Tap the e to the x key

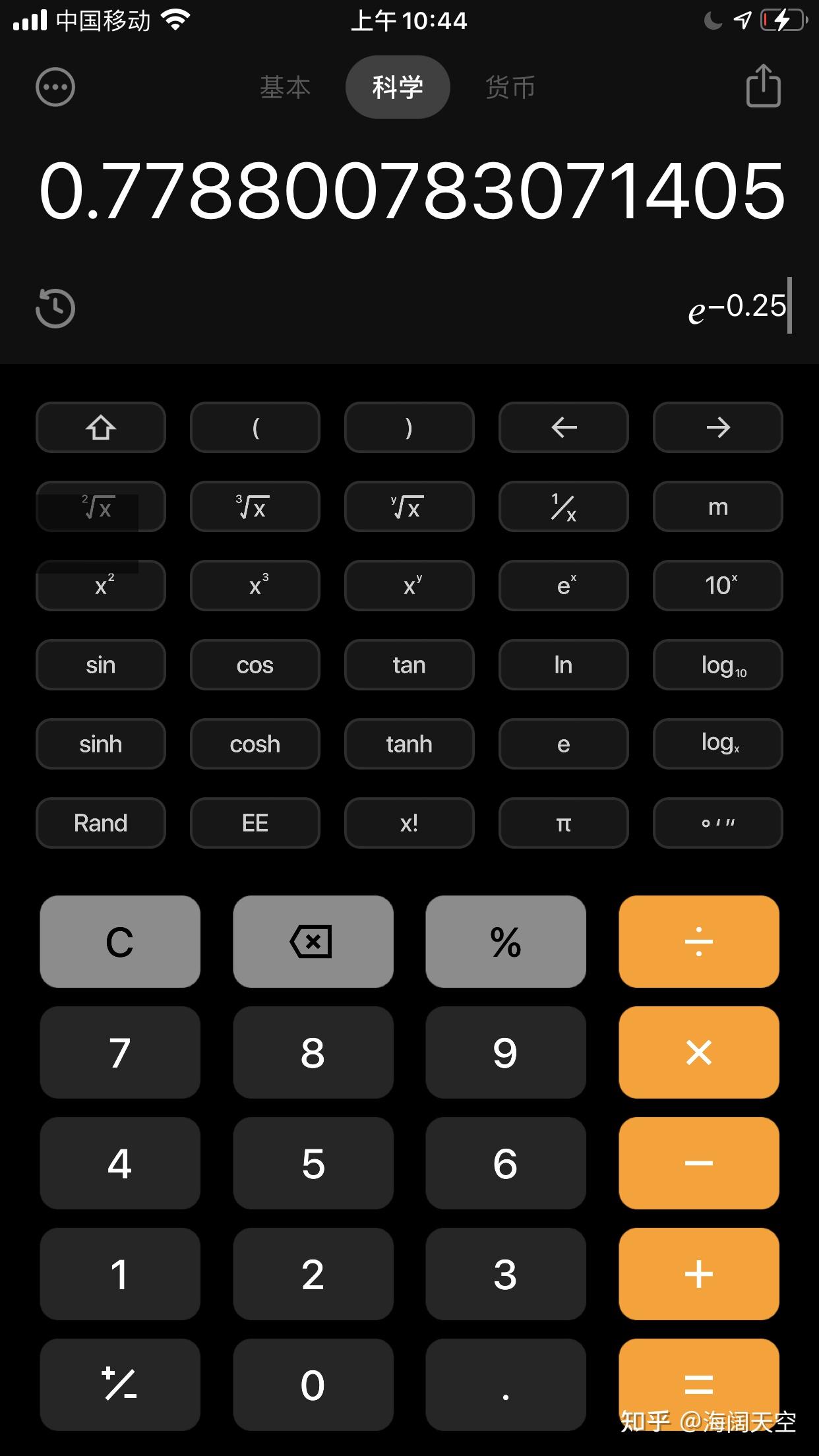pyautogui.click(x=564, y=586)
